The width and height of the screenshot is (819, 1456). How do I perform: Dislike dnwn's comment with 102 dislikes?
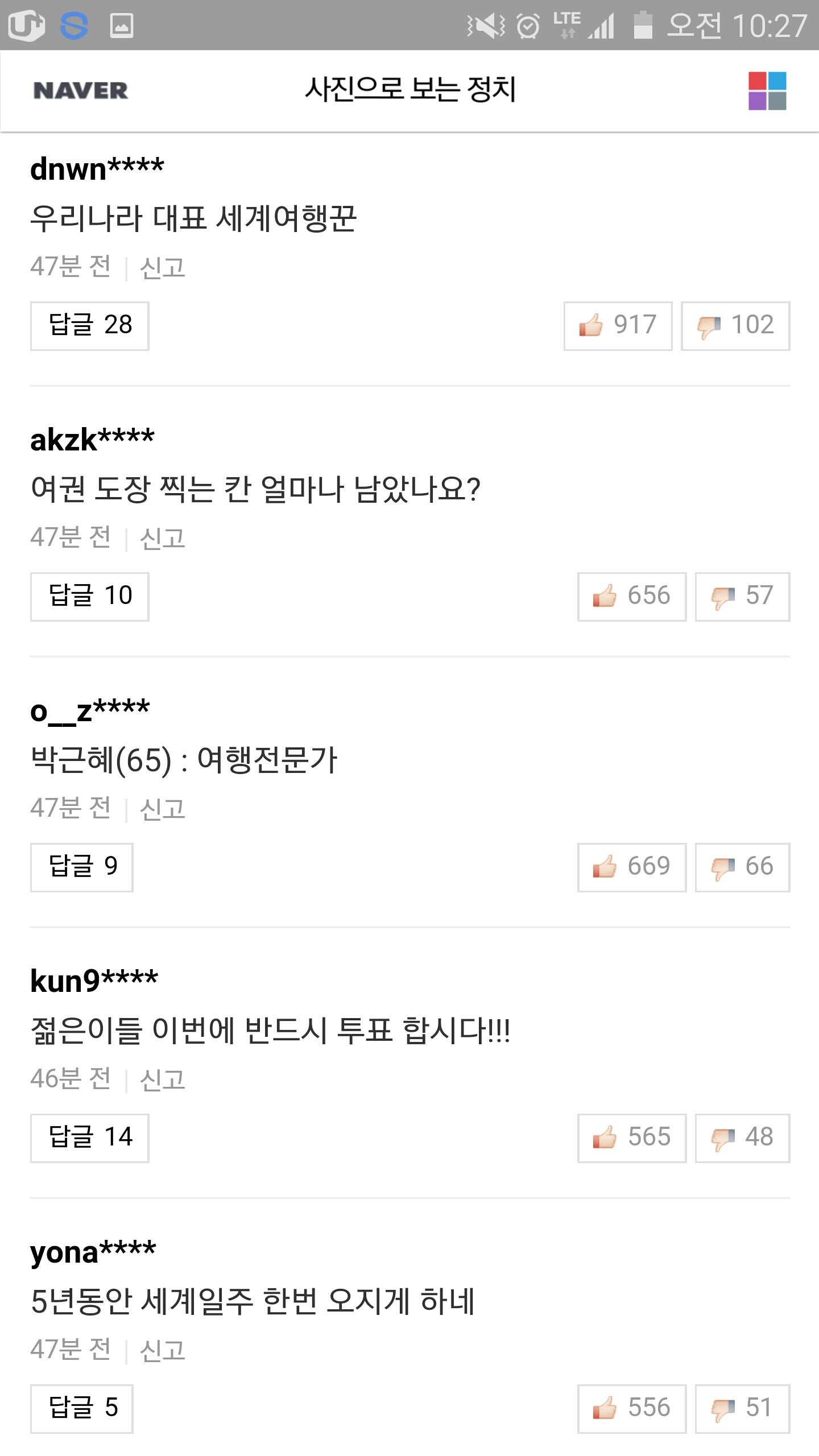(x=735, y=326)
